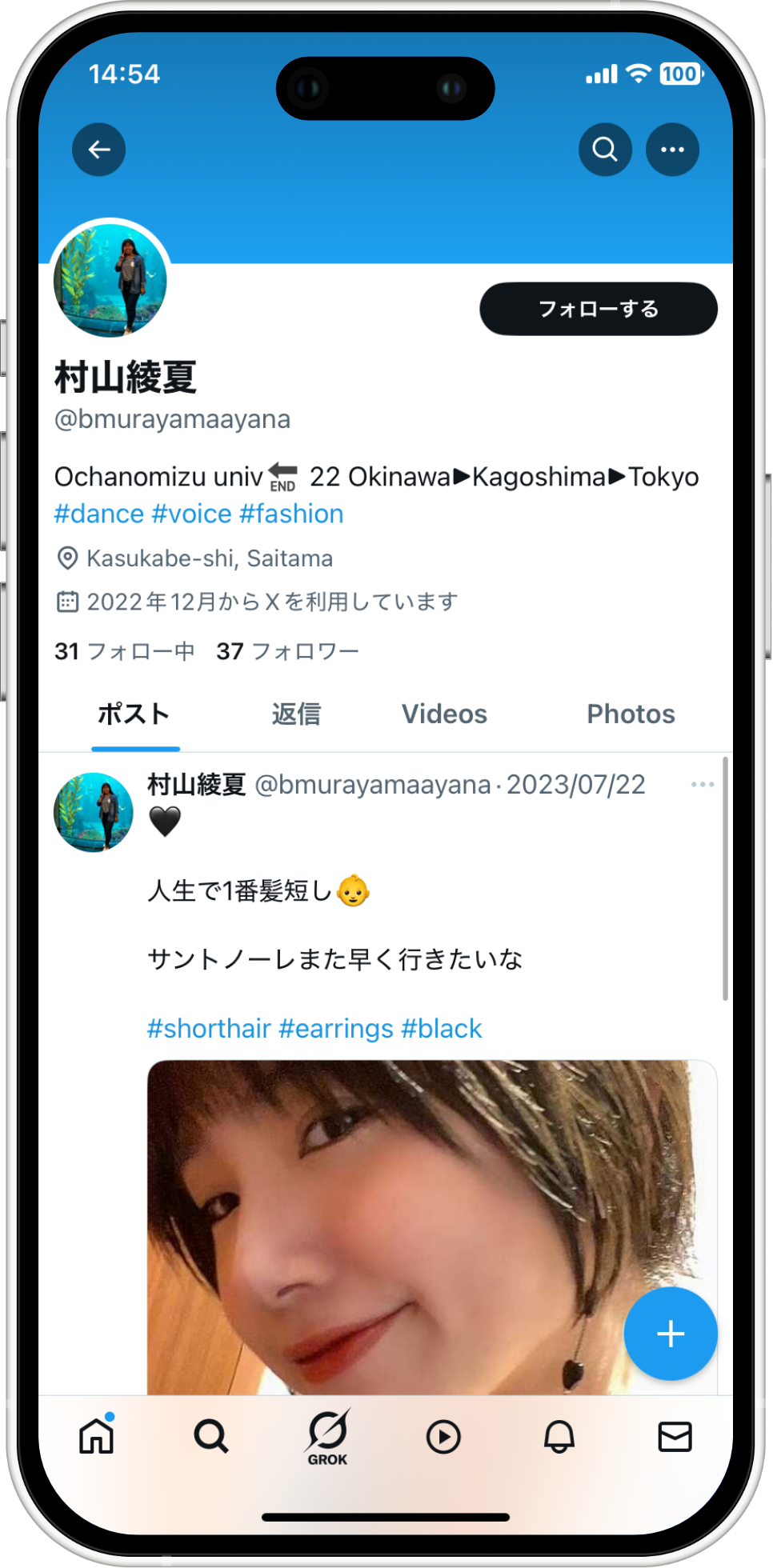This screenshot has height=1568, width=773.
Task: Go back using the arrow button
Action: 99,150
